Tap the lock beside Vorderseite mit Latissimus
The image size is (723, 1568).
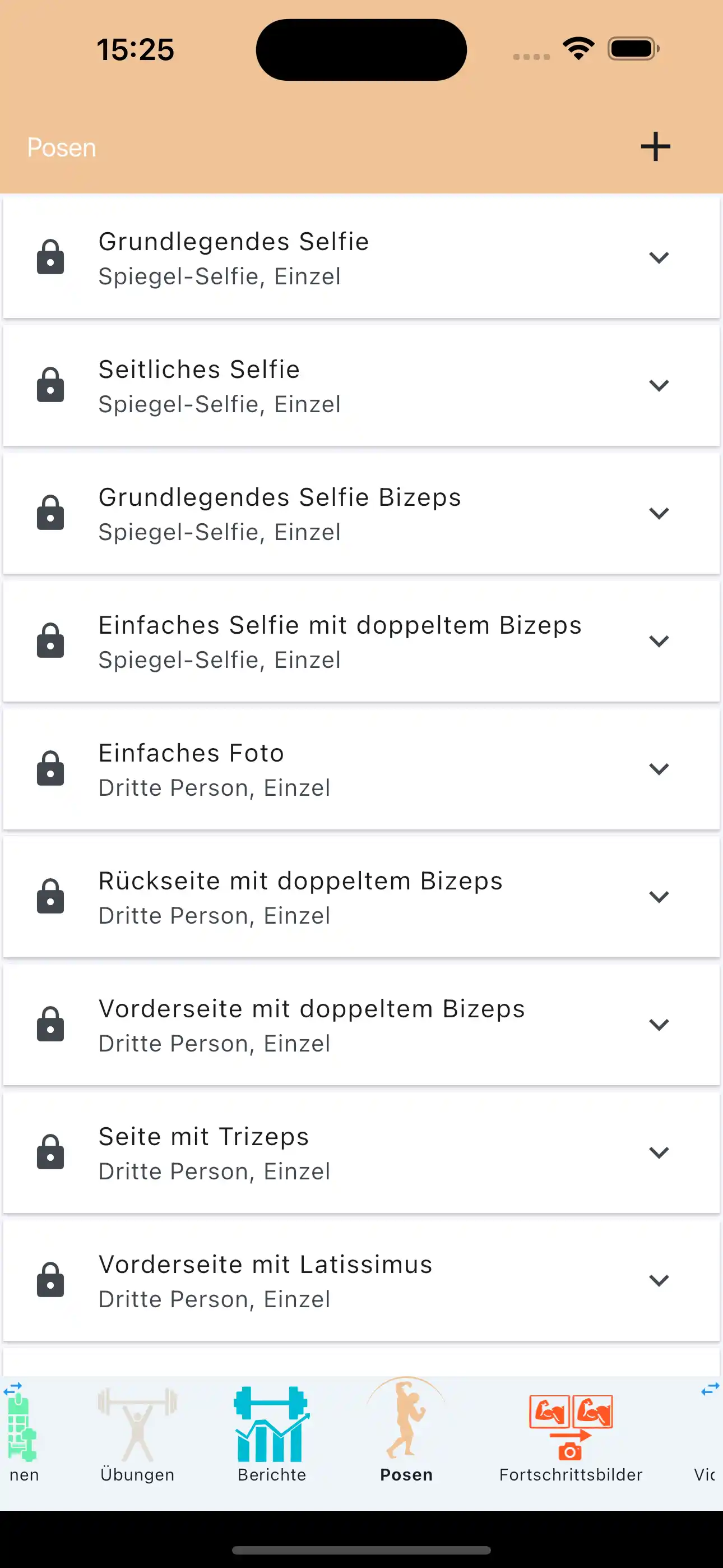point(50,1280)
